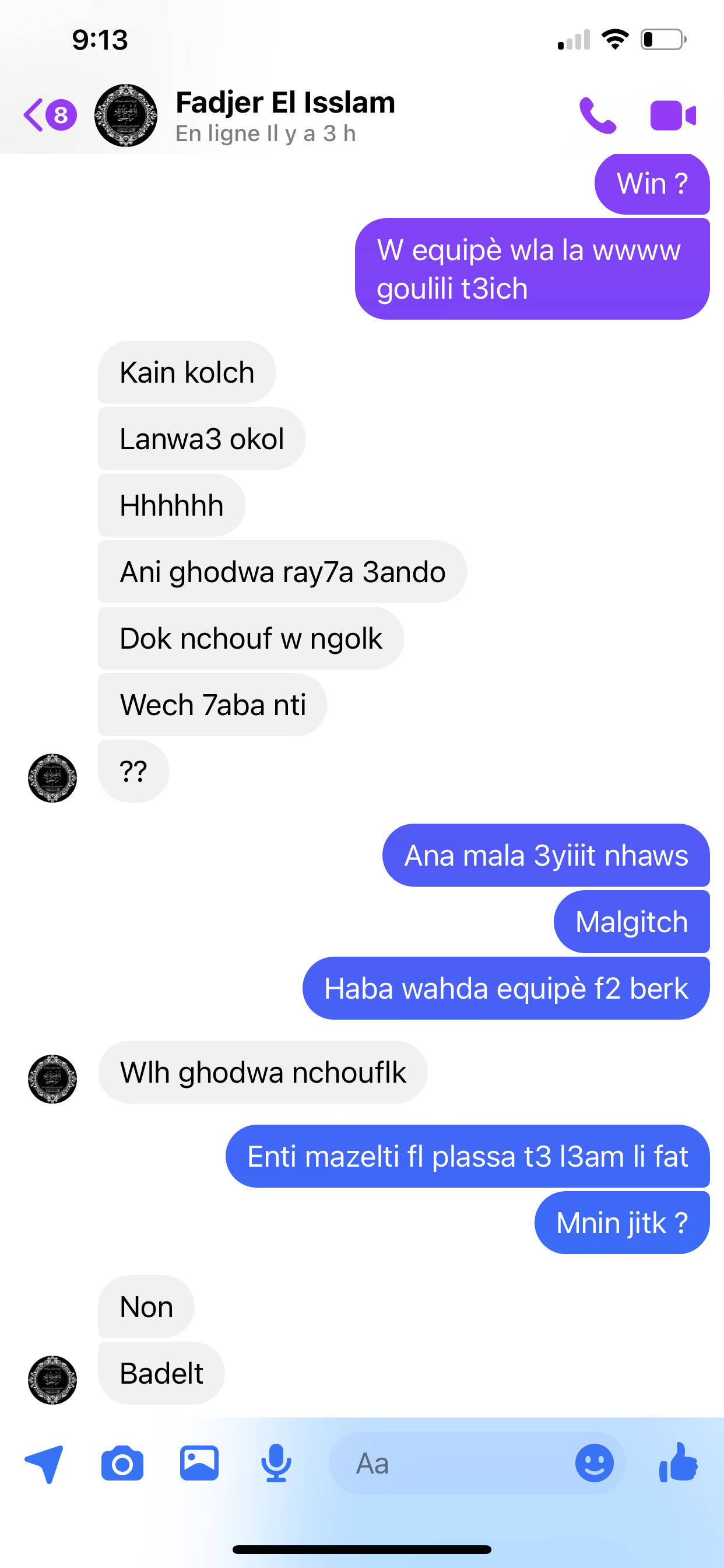Viewport: 724px width, 1568px height.
Task: Tap the location arrow icon
Action: [44, 1464]
